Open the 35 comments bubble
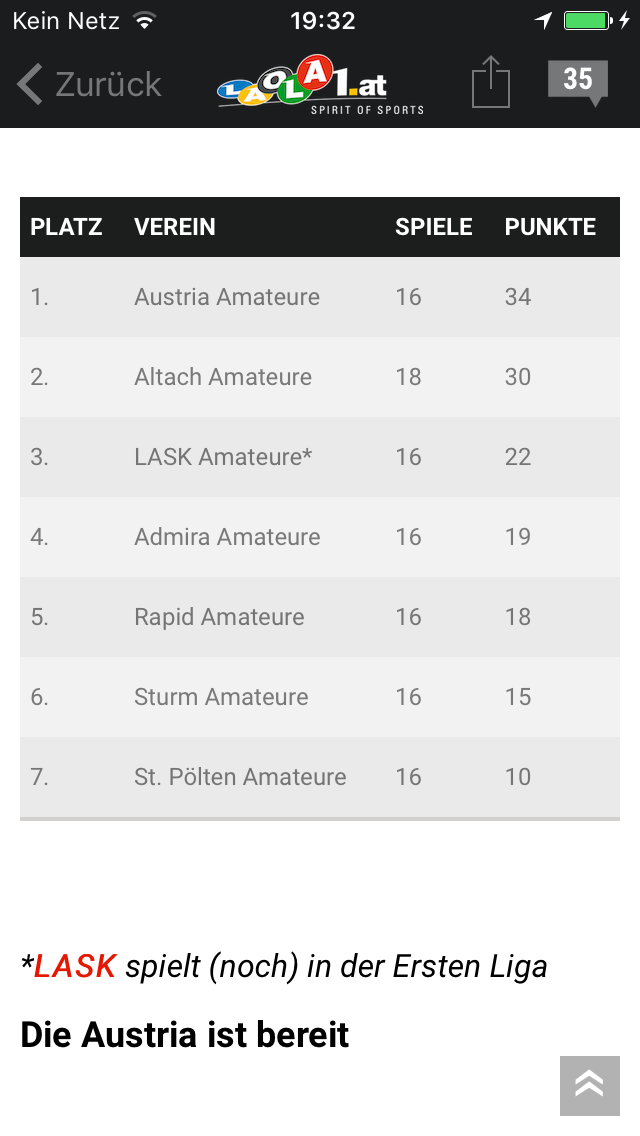 [578, 83]
